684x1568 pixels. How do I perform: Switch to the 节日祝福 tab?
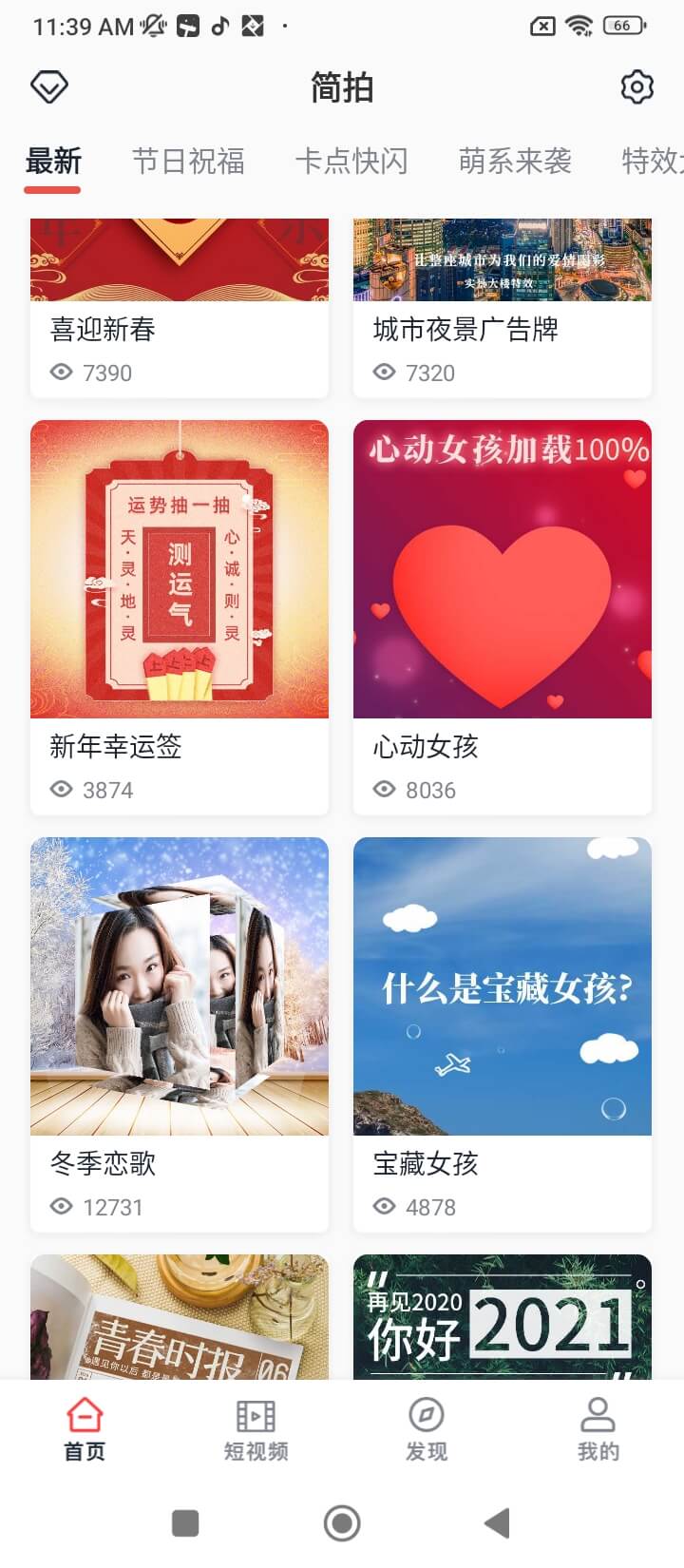point(188,162)
